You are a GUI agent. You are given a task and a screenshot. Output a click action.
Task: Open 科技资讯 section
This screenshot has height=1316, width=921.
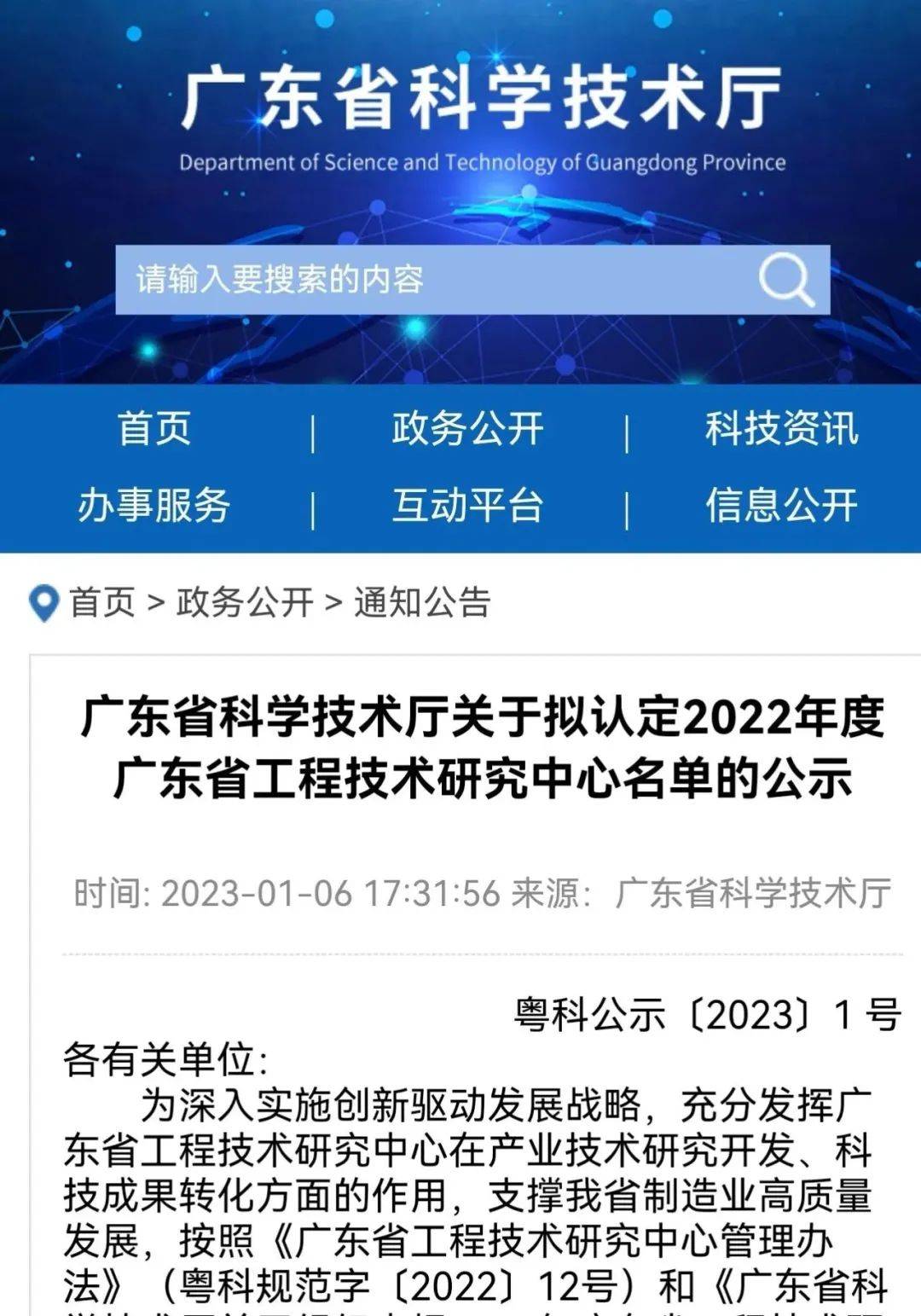(780, 428)
